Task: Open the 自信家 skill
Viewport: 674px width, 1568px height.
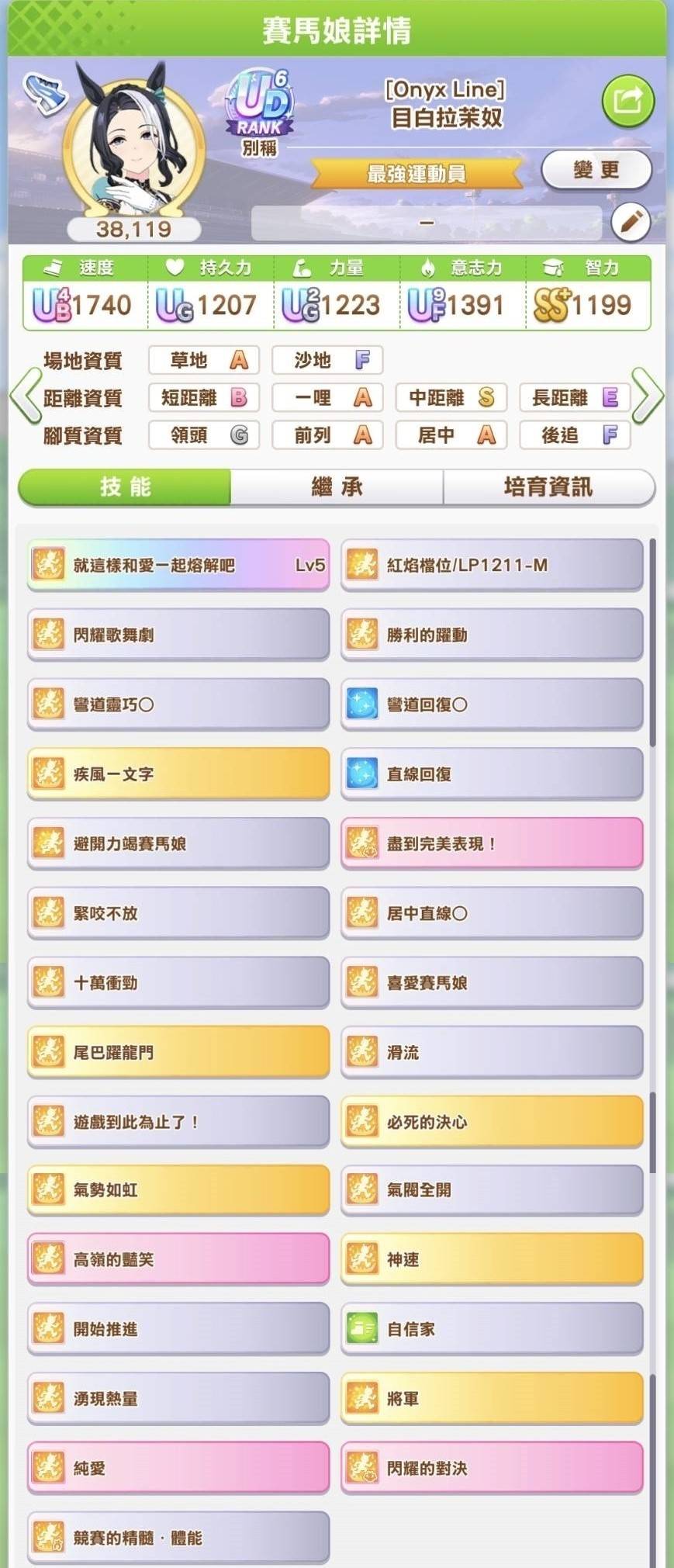Action: coord(492,1329)
